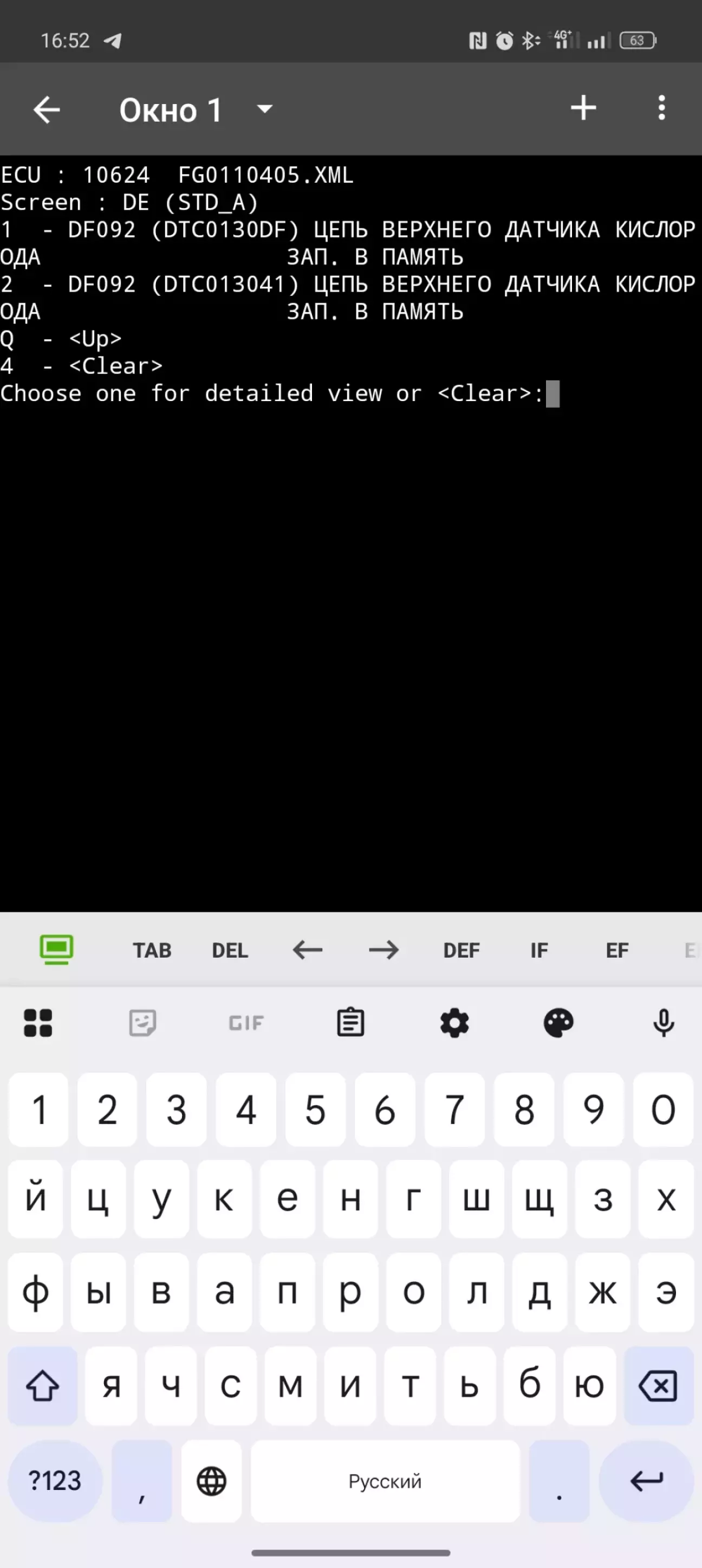The width and height of the screenshot is (702, 1568).
Task: Tap the green terminal keyboard icon
Action: [56, 950]
